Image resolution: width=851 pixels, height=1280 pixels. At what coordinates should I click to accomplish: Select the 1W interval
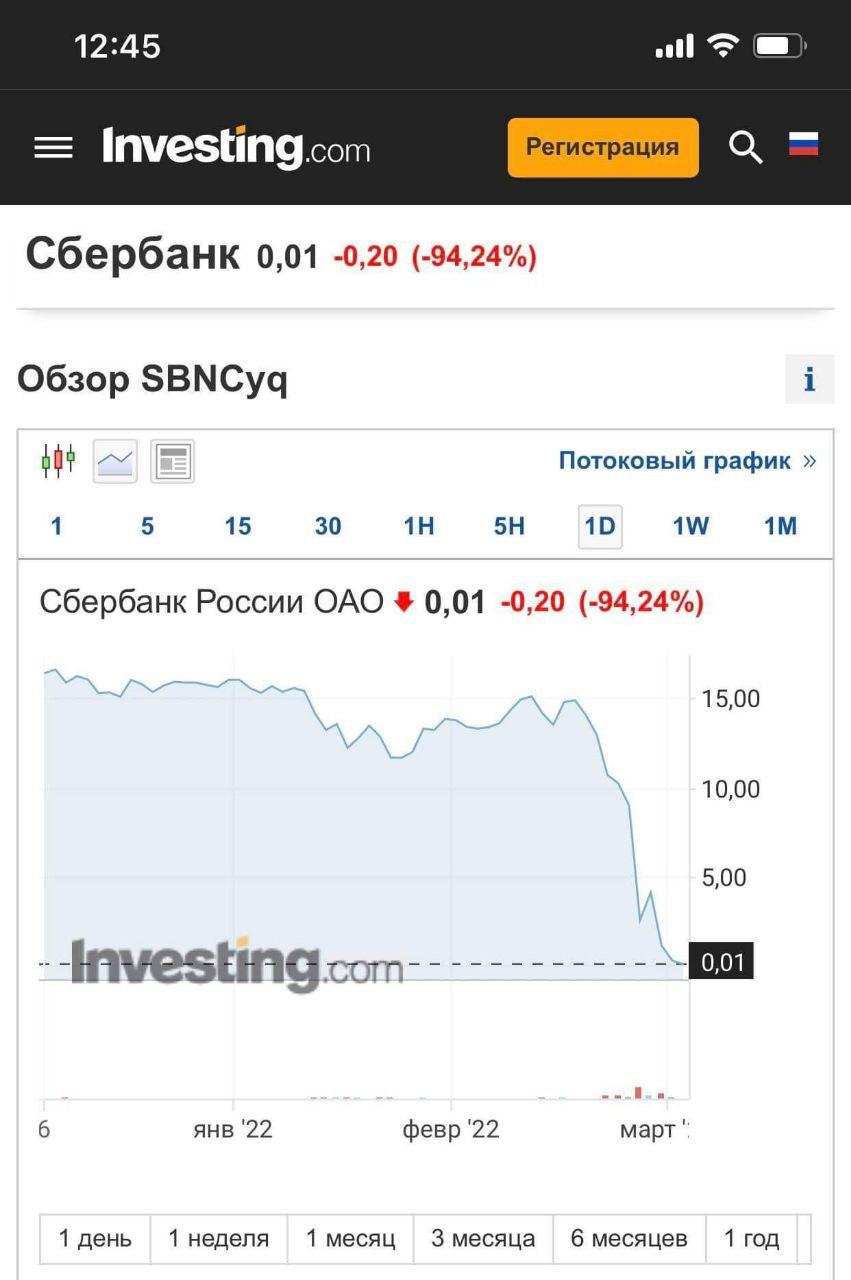click(x=690, y=527)
